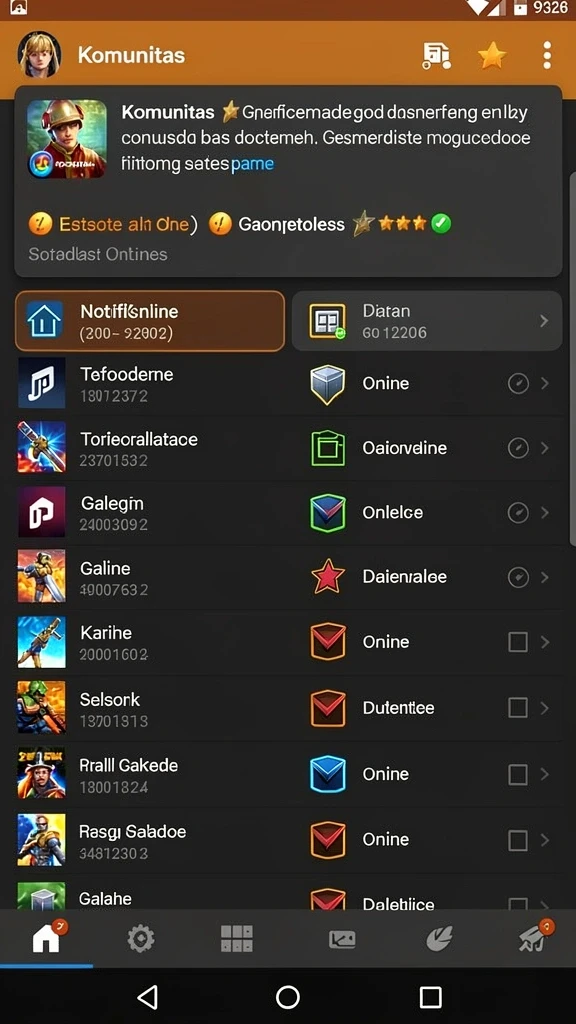Open the Galegim row

288,512
